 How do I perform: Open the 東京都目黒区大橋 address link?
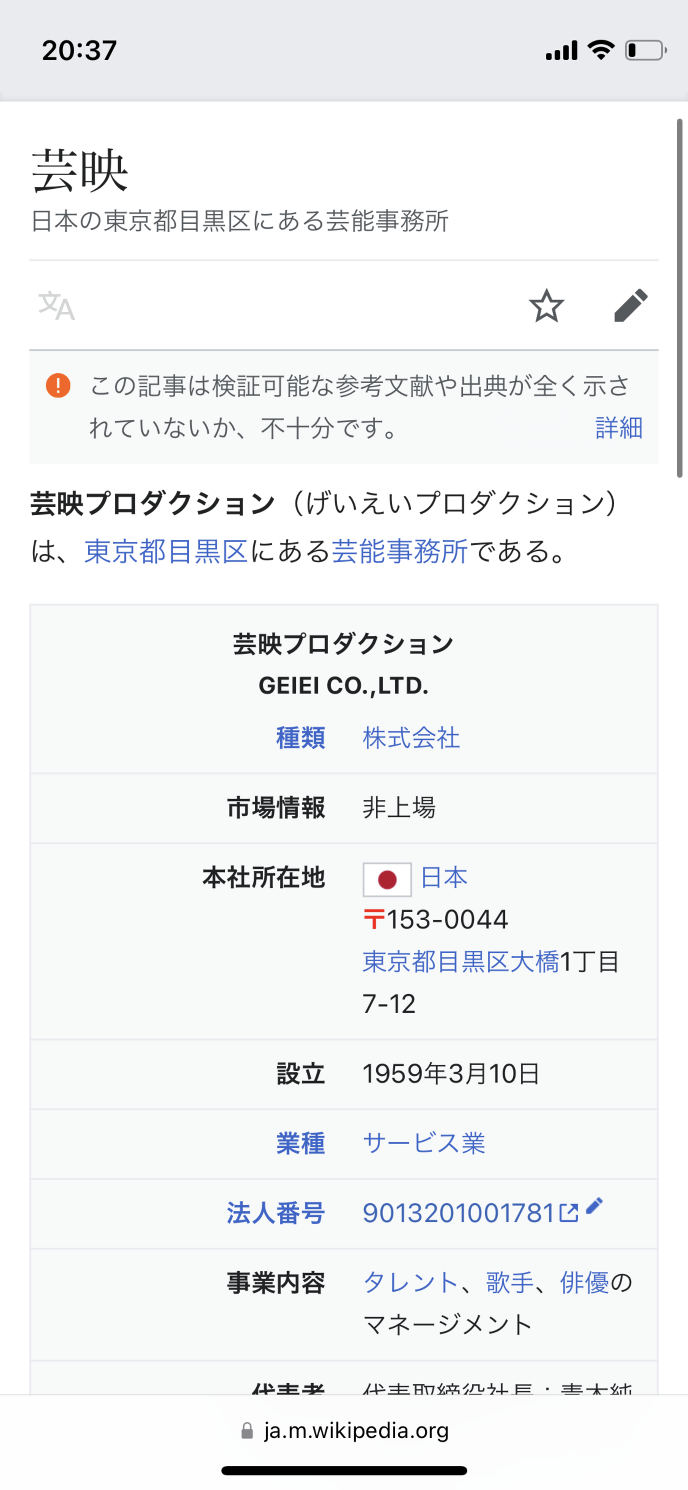coord(460,962)
